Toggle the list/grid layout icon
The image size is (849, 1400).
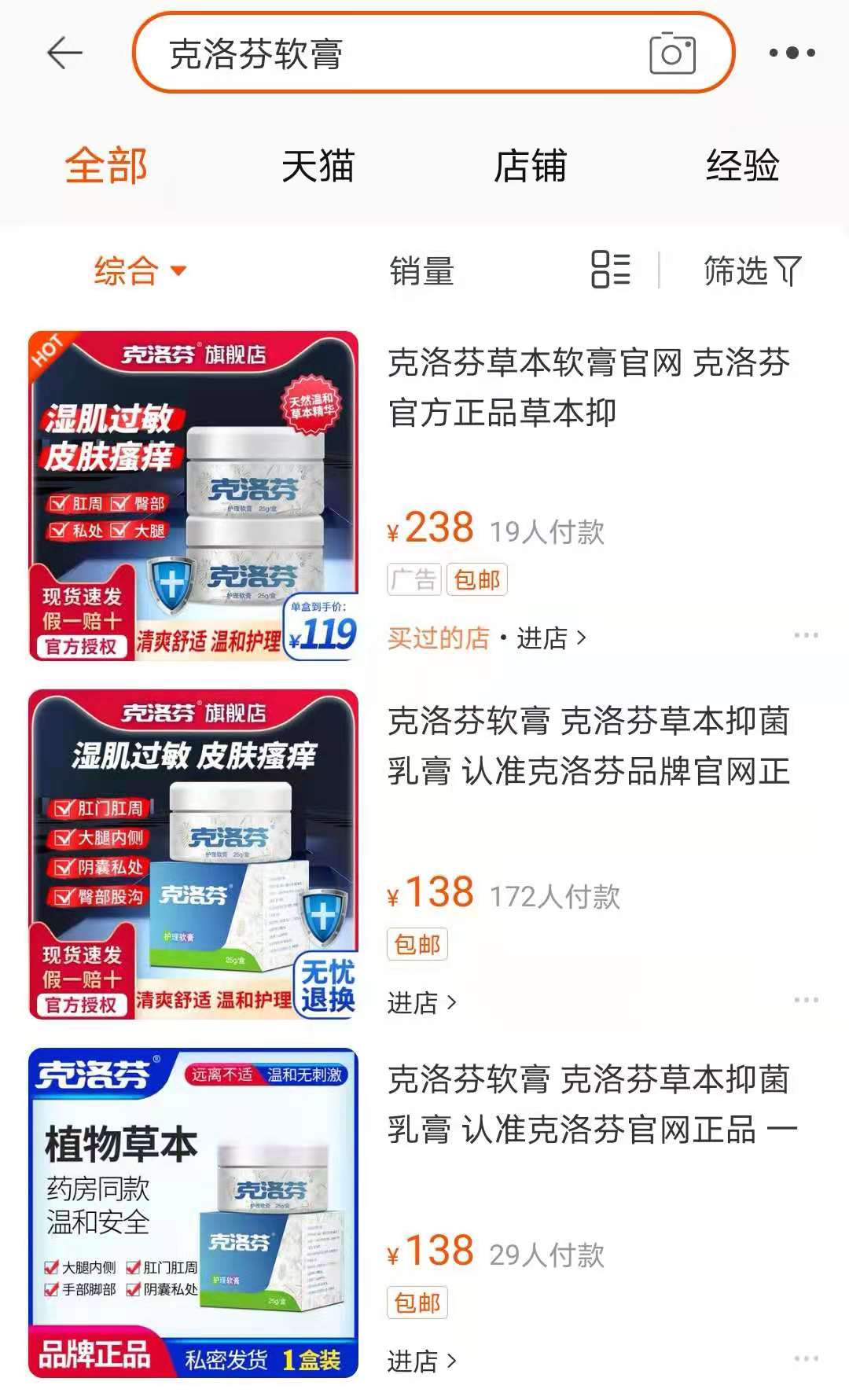click(x=611, y=270)
